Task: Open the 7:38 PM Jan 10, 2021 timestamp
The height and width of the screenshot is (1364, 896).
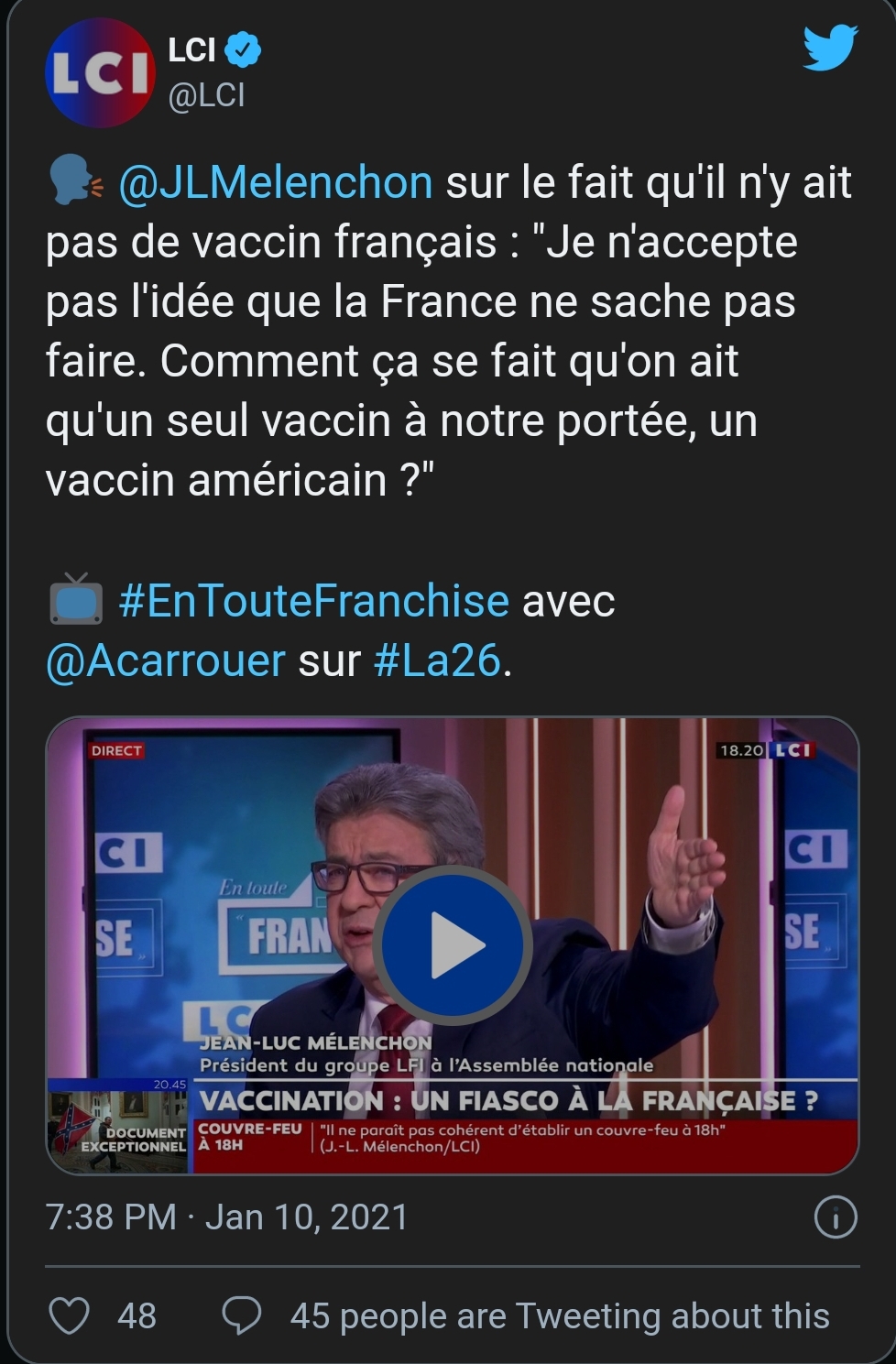Action: (226, 1217)
